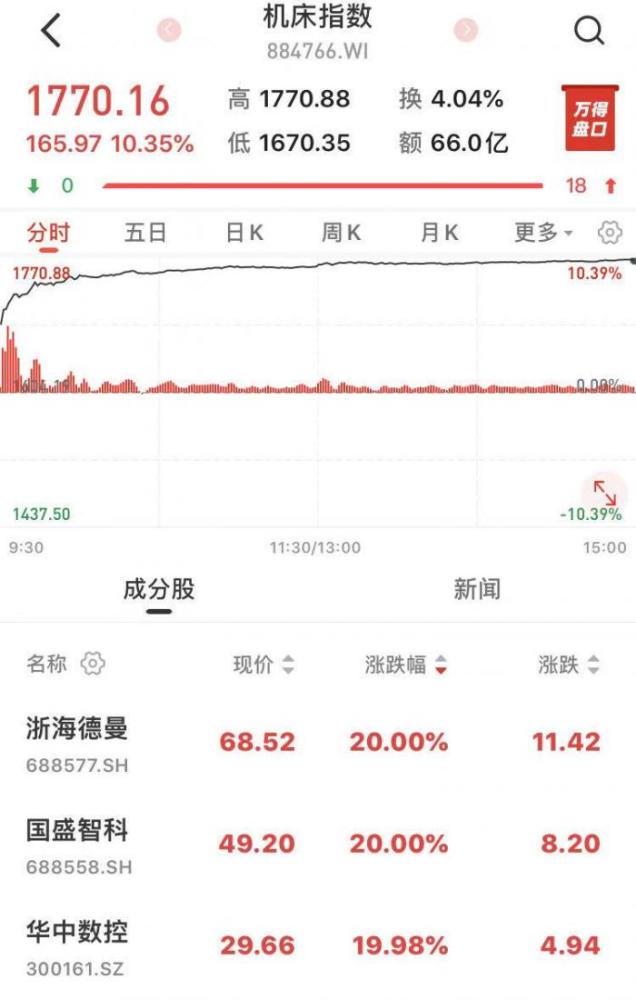The height and width of the screenshot is (1000, 636).
Task: Open the 万得盘口 red button
Action: coord(590,118)
